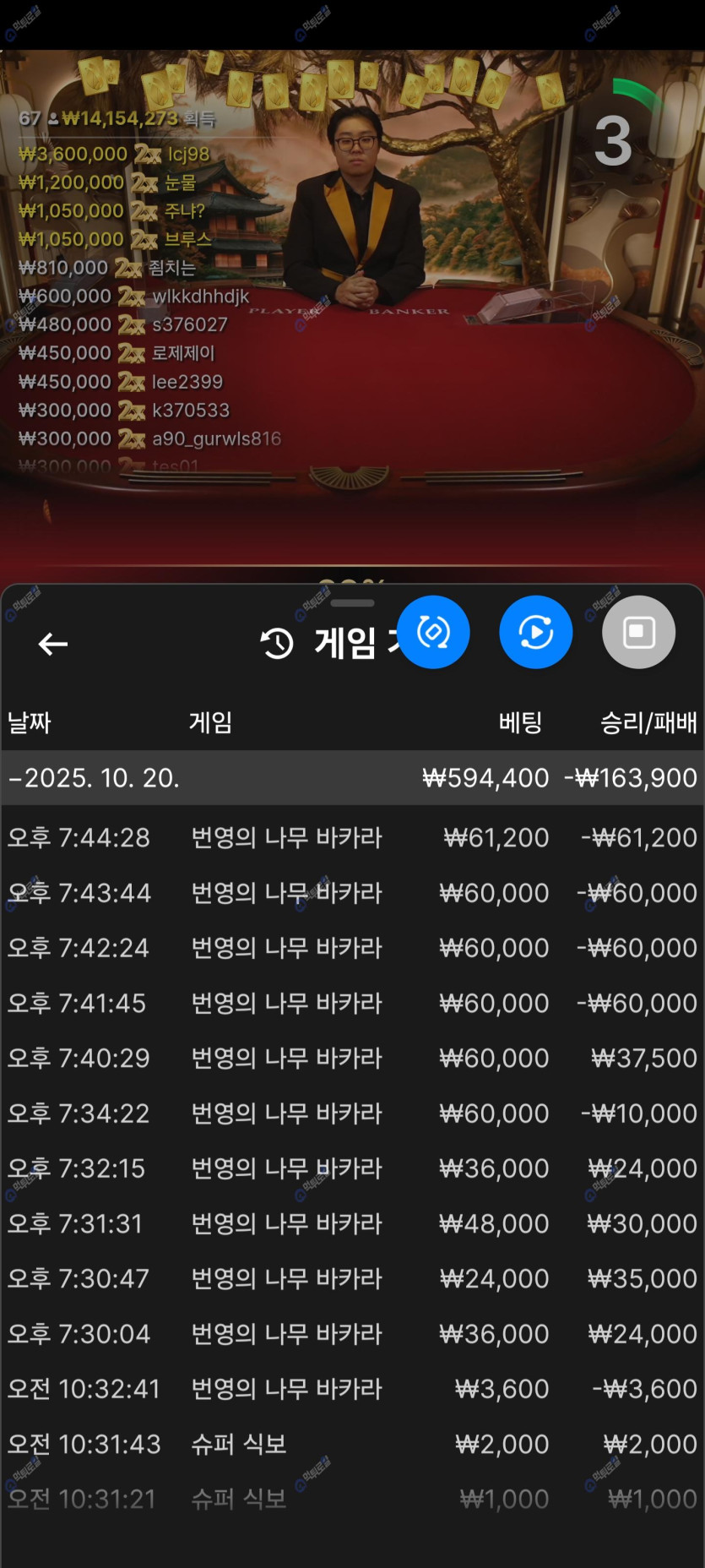Open the 오후 7:30:47 round with ₩35,000 win

[x=352, y=1278]
